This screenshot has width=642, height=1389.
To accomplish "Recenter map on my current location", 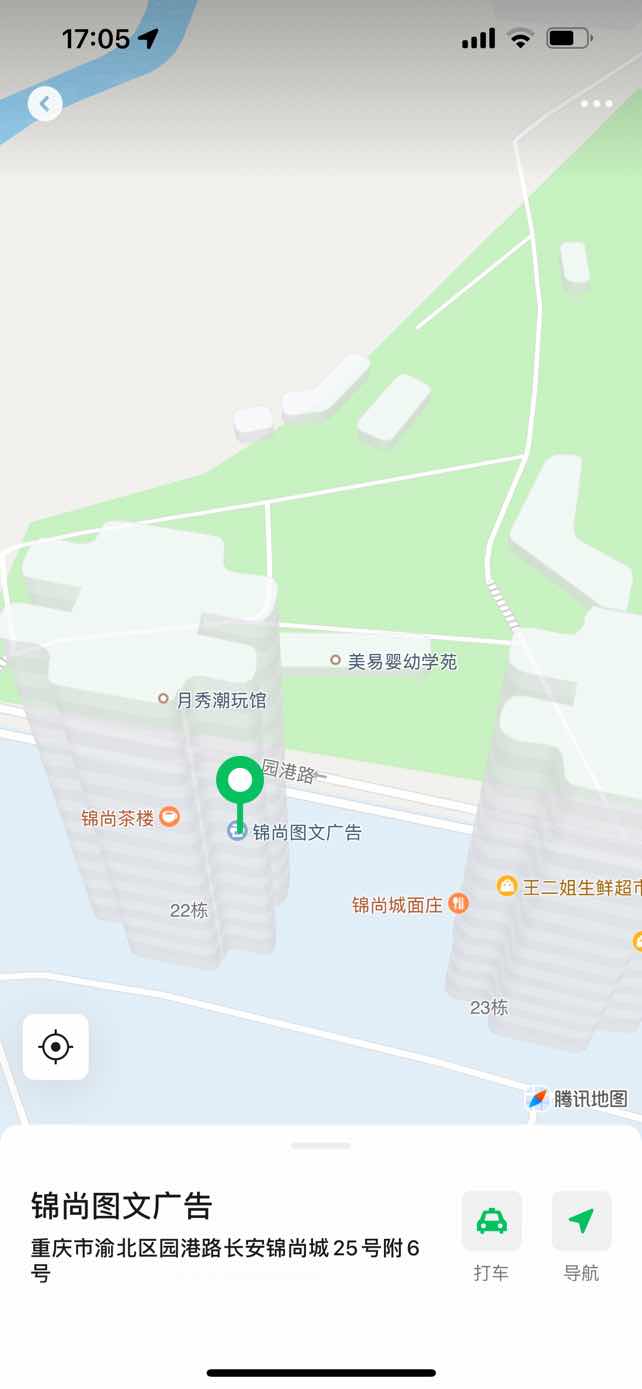I will coord(56,1047).
